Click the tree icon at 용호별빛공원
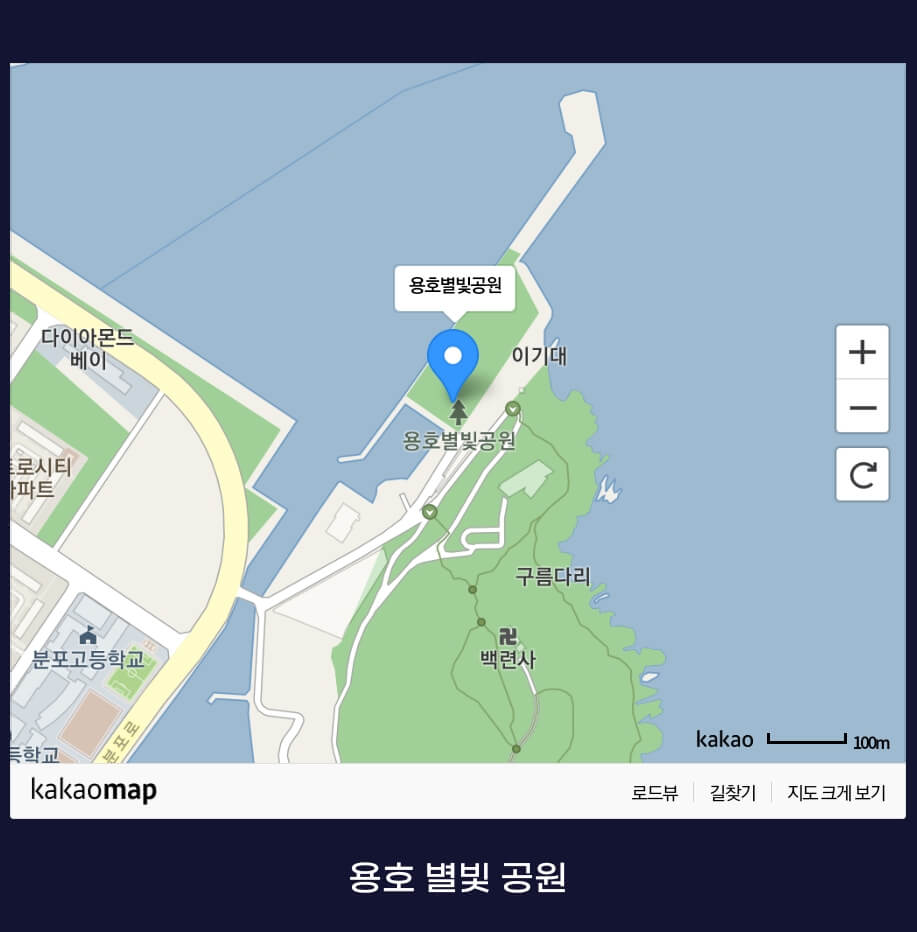 click(458, 411)
